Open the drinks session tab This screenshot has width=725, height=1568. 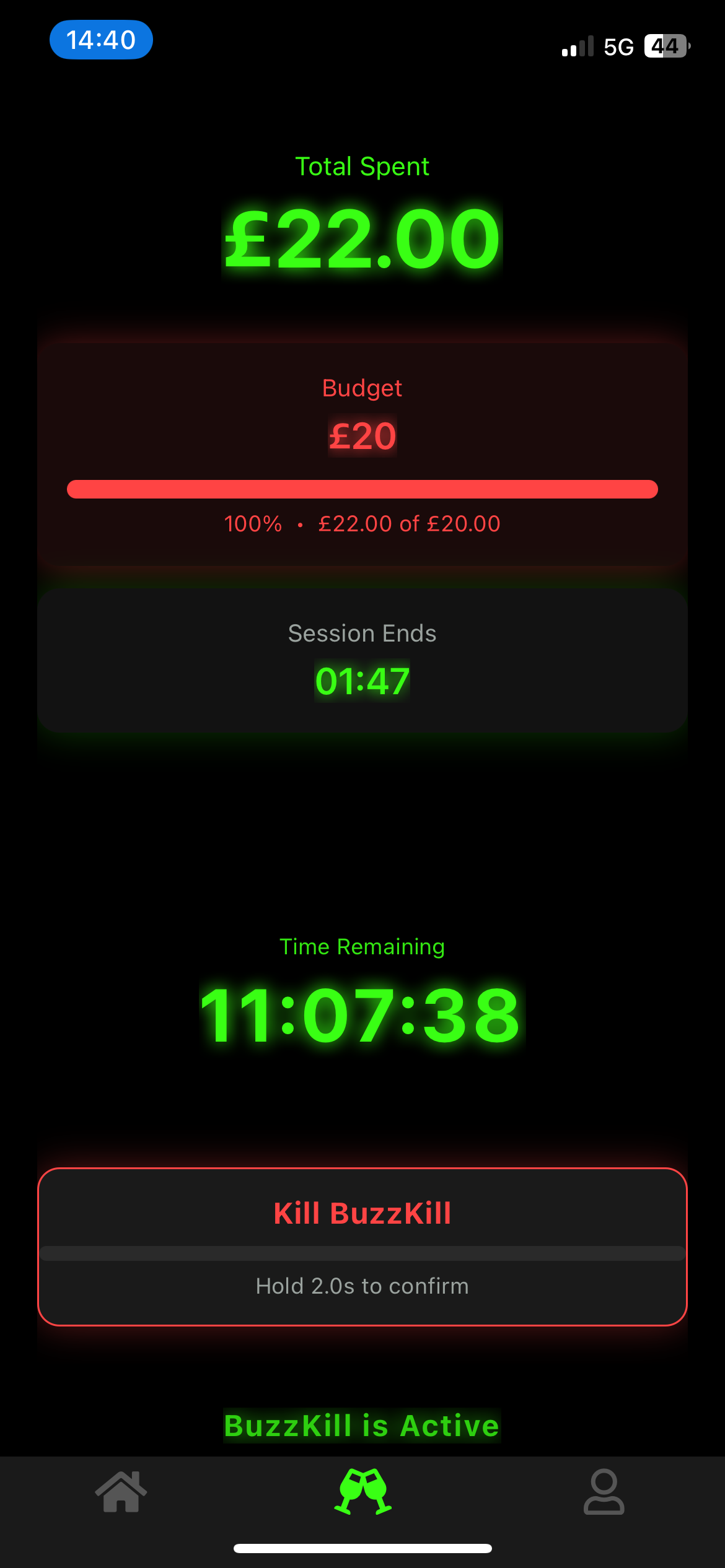[x=362, y=1491]
